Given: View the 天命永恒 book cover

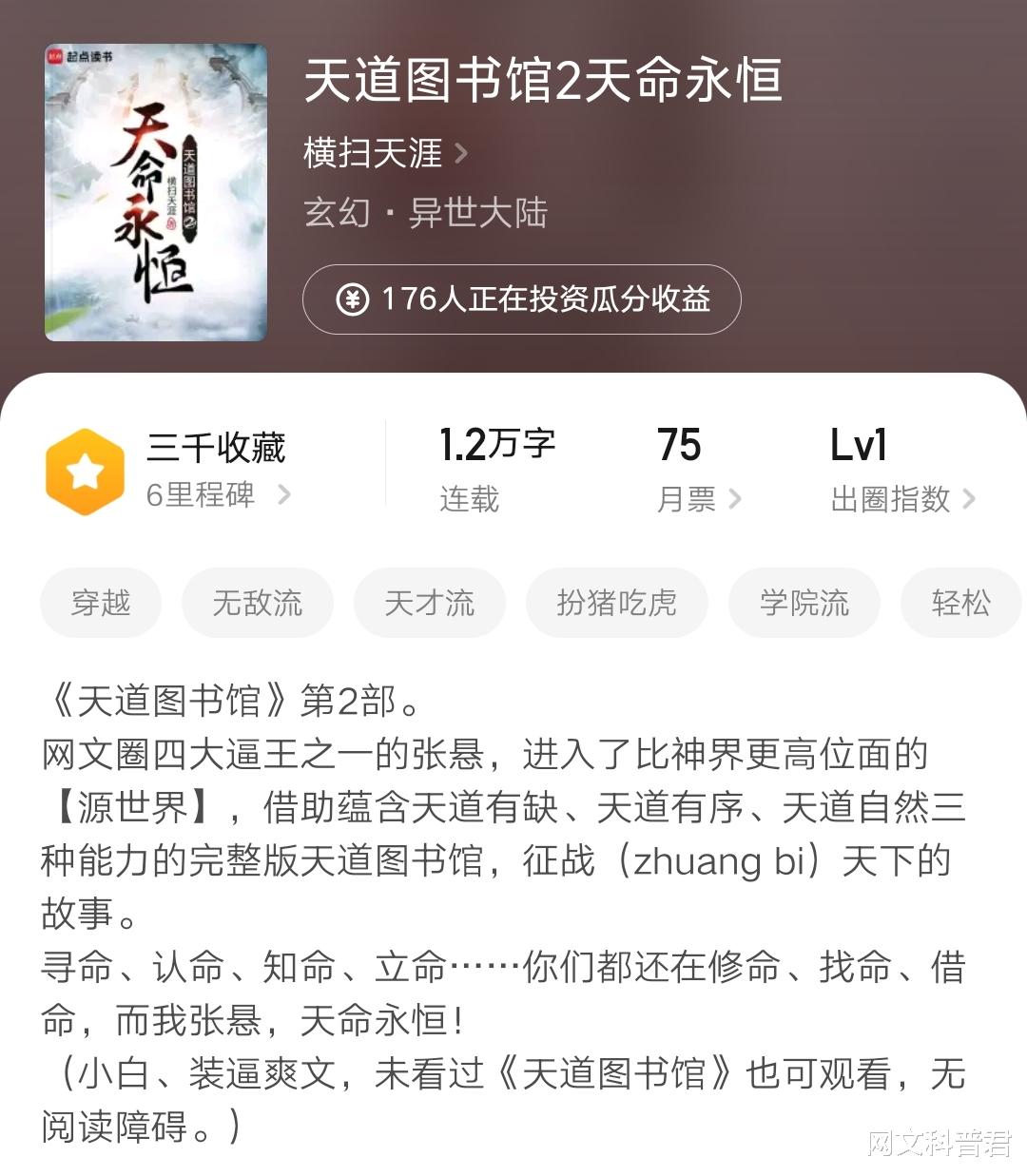Looking at the screenshot, I should tap(156, 192).
